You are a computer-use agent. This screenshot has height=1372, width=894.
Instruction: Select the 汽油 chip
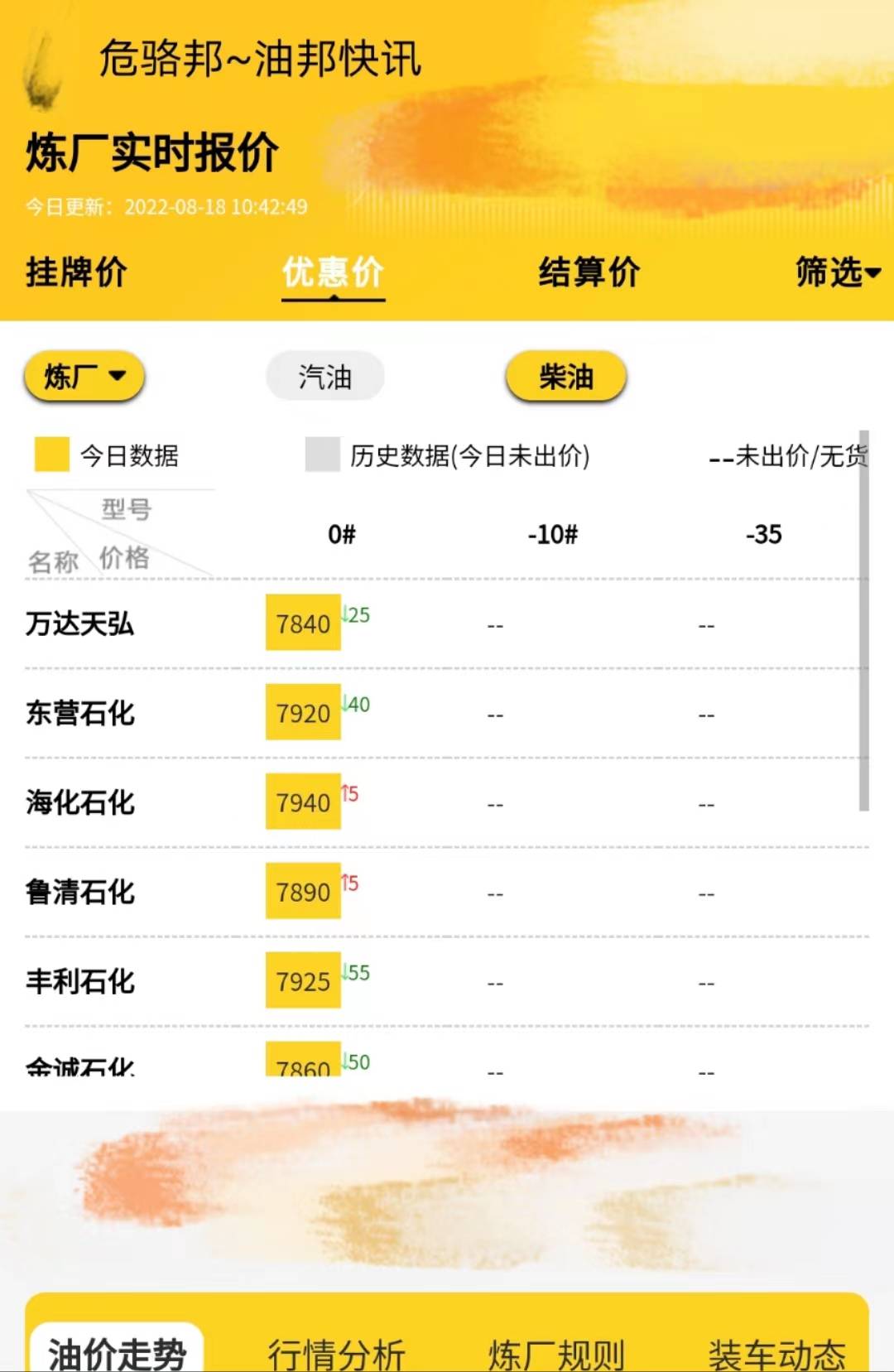coord(324,378)
